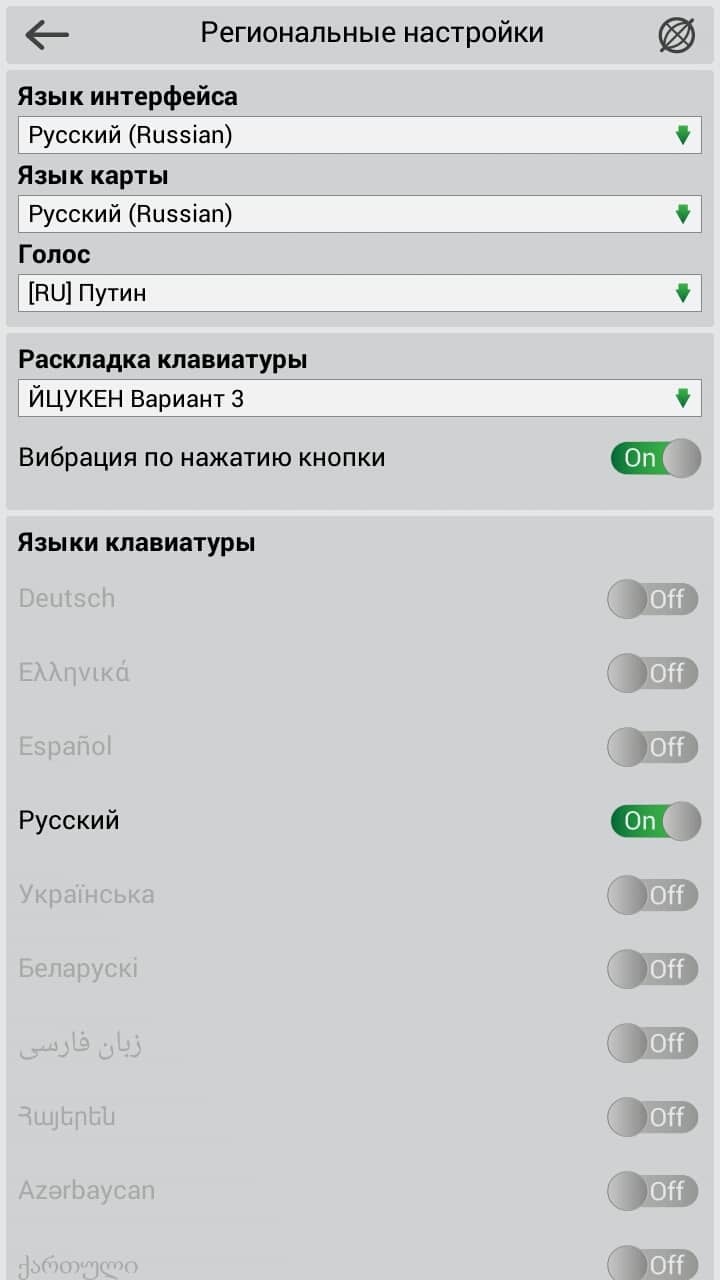Choose a voice in Голос dropdown
This screenshot has width=720, height=1280.
coord(359,293)
